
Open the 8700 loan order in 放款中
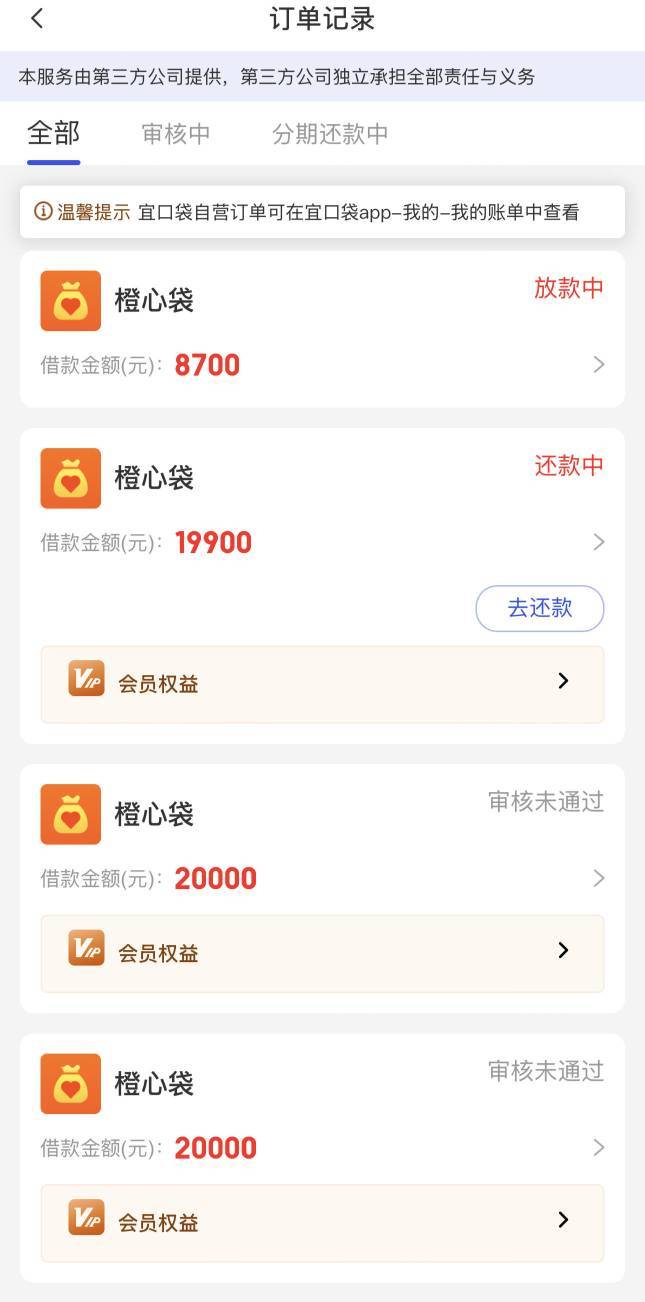point(322,329)
